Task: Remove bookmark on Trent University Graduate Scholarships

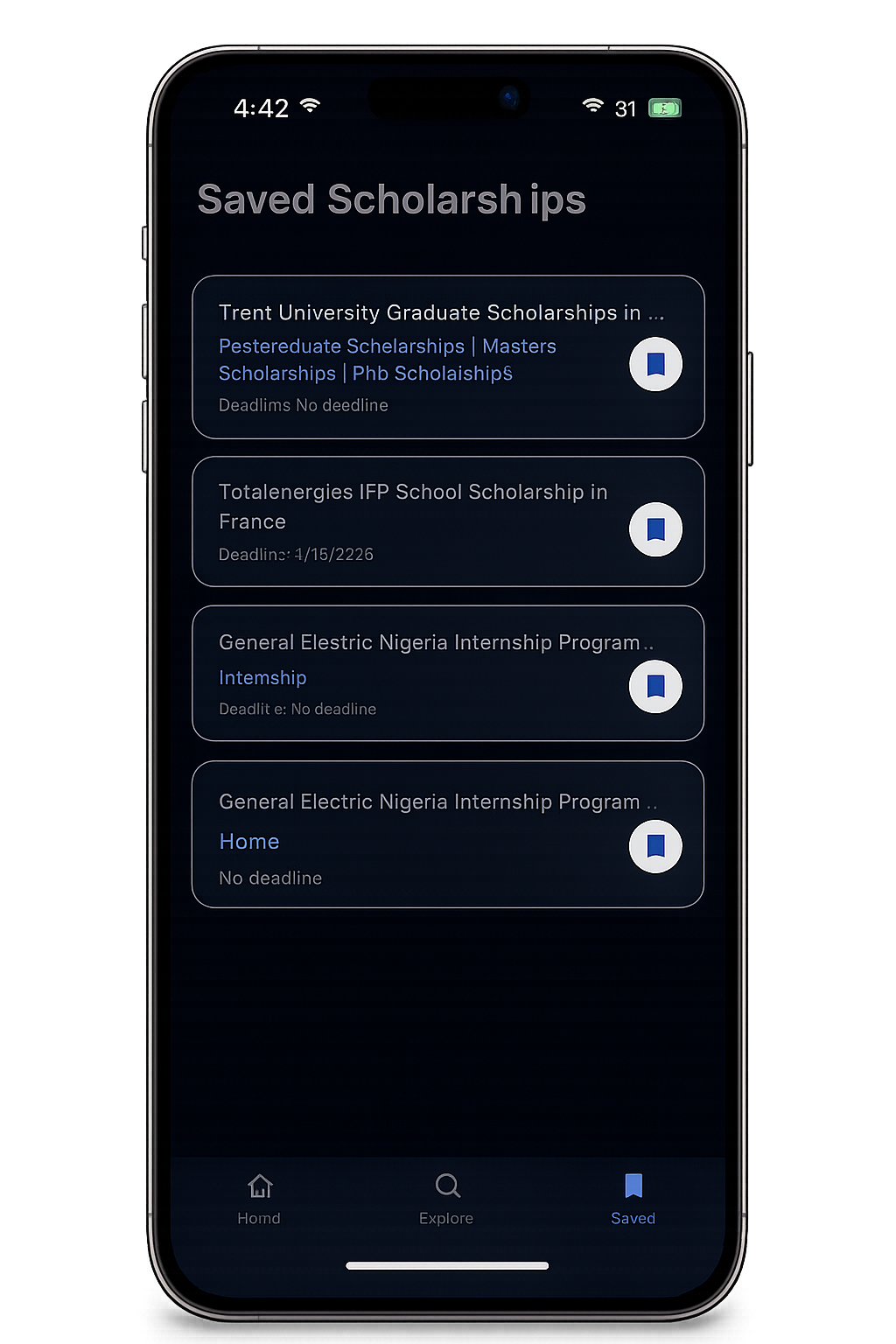Action: point(655,364)
